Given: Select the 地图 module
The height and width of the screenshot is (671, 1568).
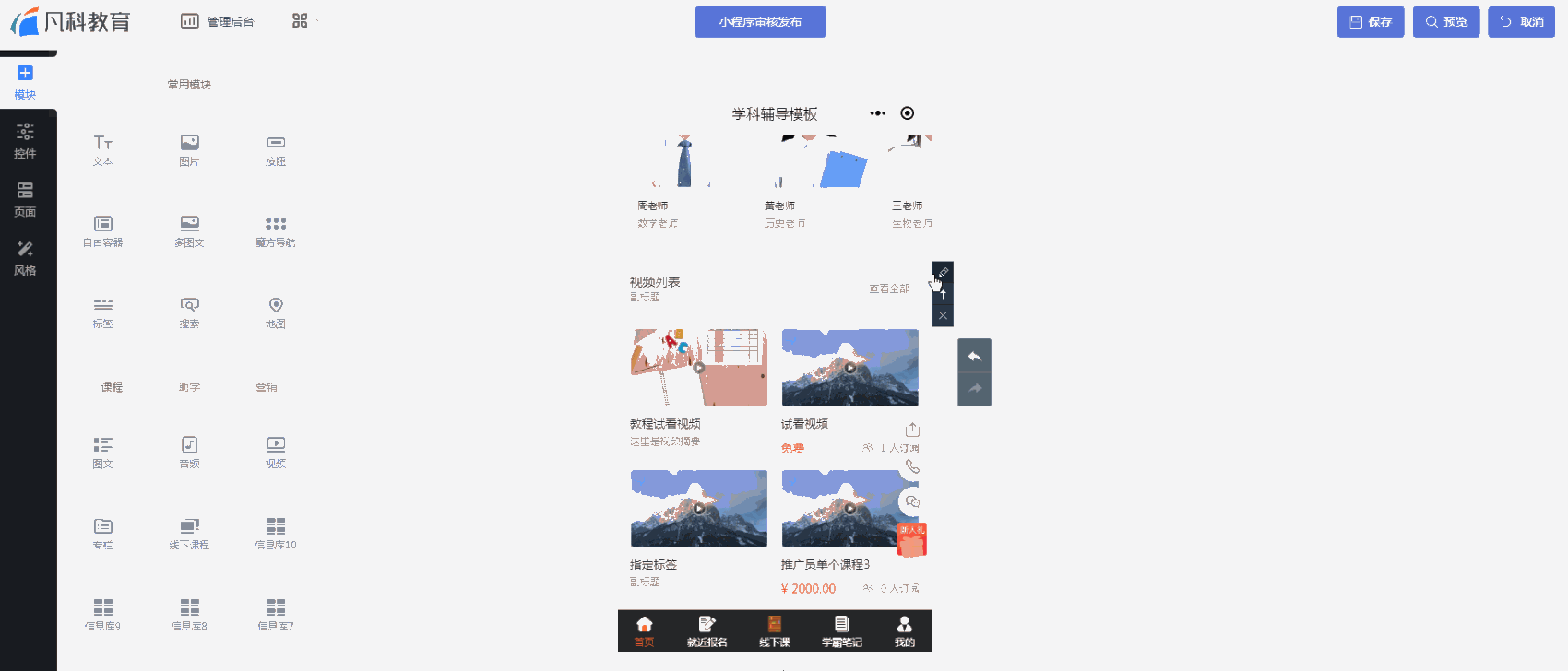Looking at the screenshot, I should [x=276, y=312].
